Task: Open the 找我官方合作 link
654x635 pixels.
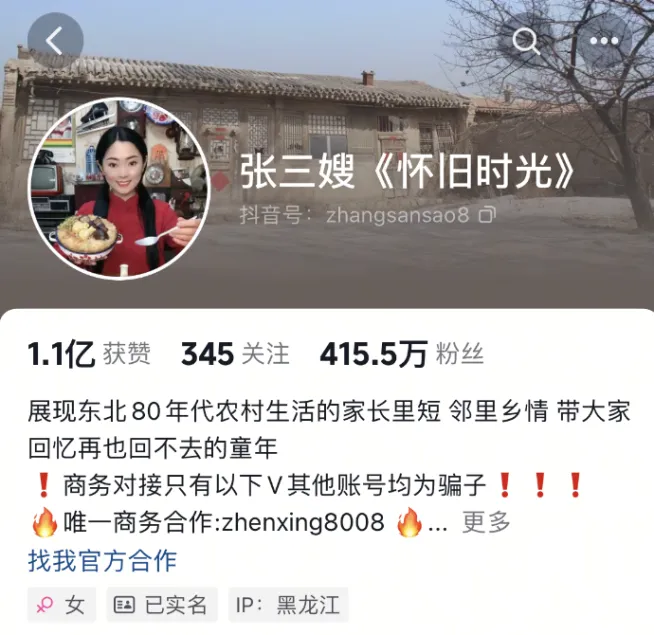Action: [x=102, y=559]
